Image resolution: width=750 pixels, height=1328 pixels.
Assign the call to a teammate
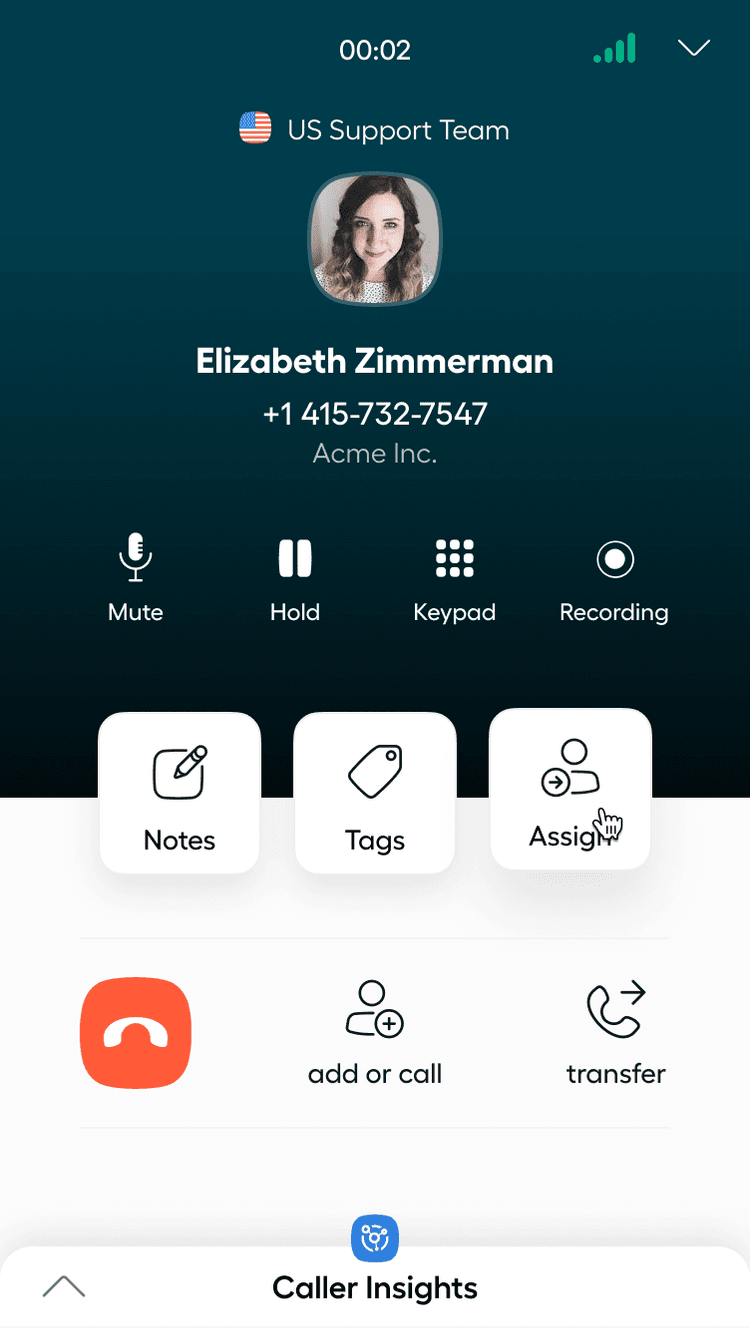tap(570, 789)
